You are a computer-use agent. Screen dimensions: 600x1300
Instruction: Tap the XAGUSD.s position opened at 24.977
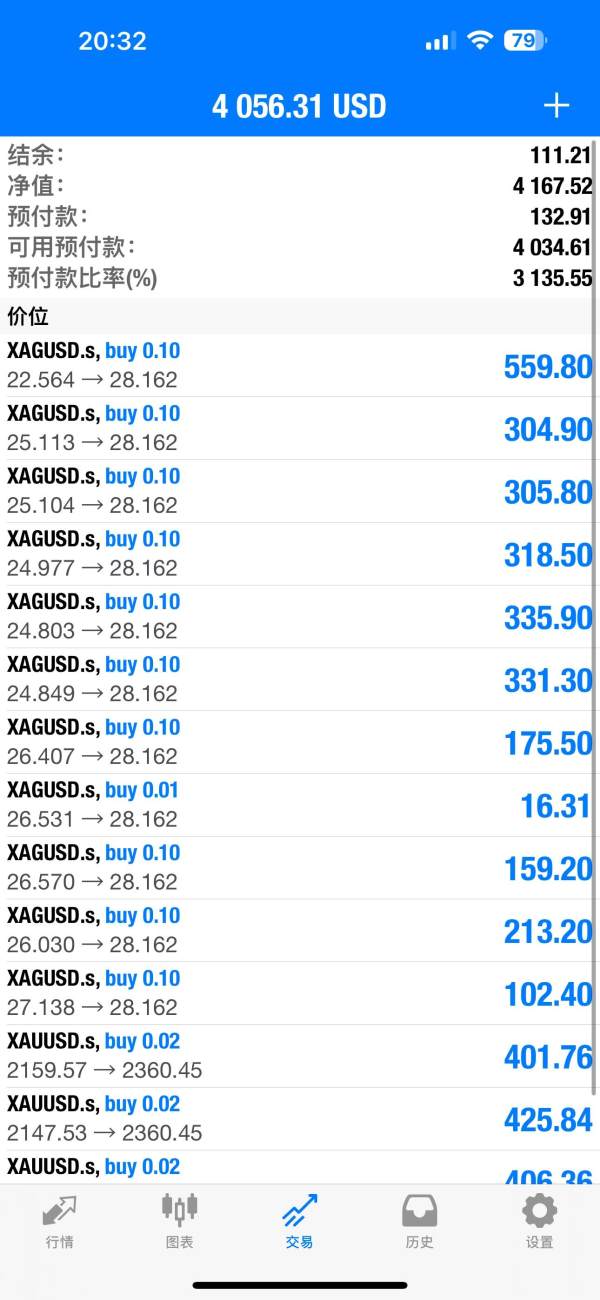click(300, 554)
